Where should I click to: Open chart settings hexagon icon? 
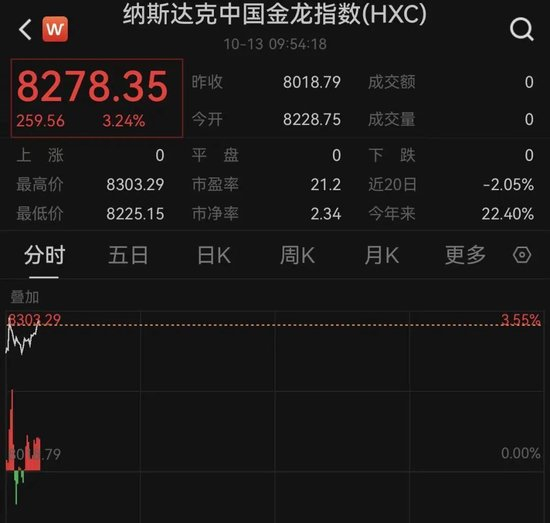tap(522, 255)
